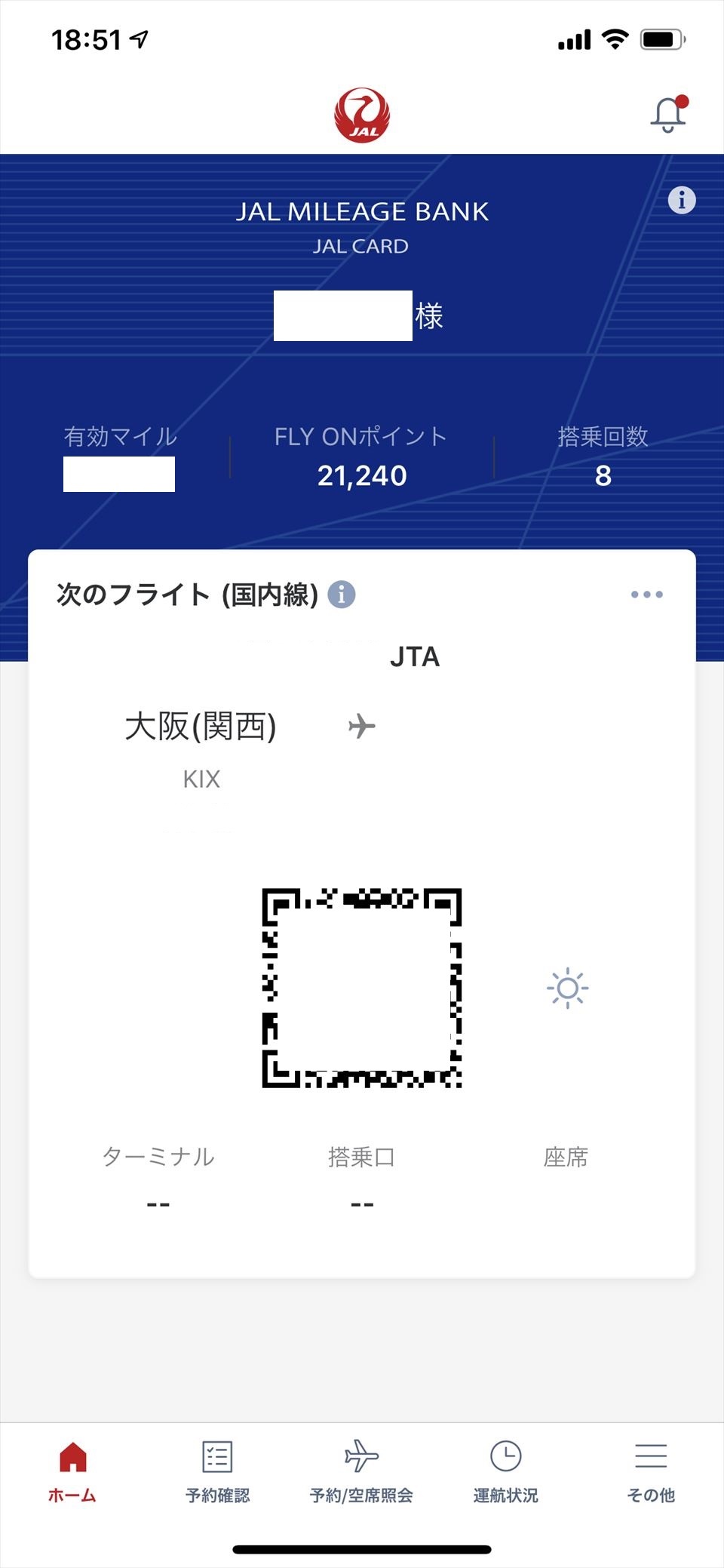Viewport: 724px width, 1568px height.
Task: Go to 予約/空席照会 tab
Action: (x=361, y=1472)
